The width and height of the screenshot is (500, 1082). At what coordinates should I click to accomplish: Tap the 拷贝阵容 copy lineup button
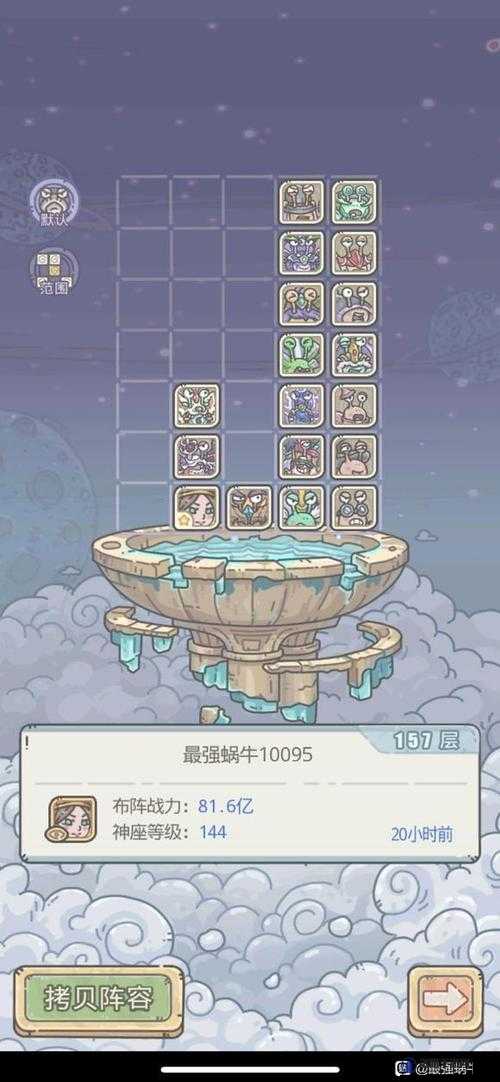pyautogui.click(x=98, y=1000)
